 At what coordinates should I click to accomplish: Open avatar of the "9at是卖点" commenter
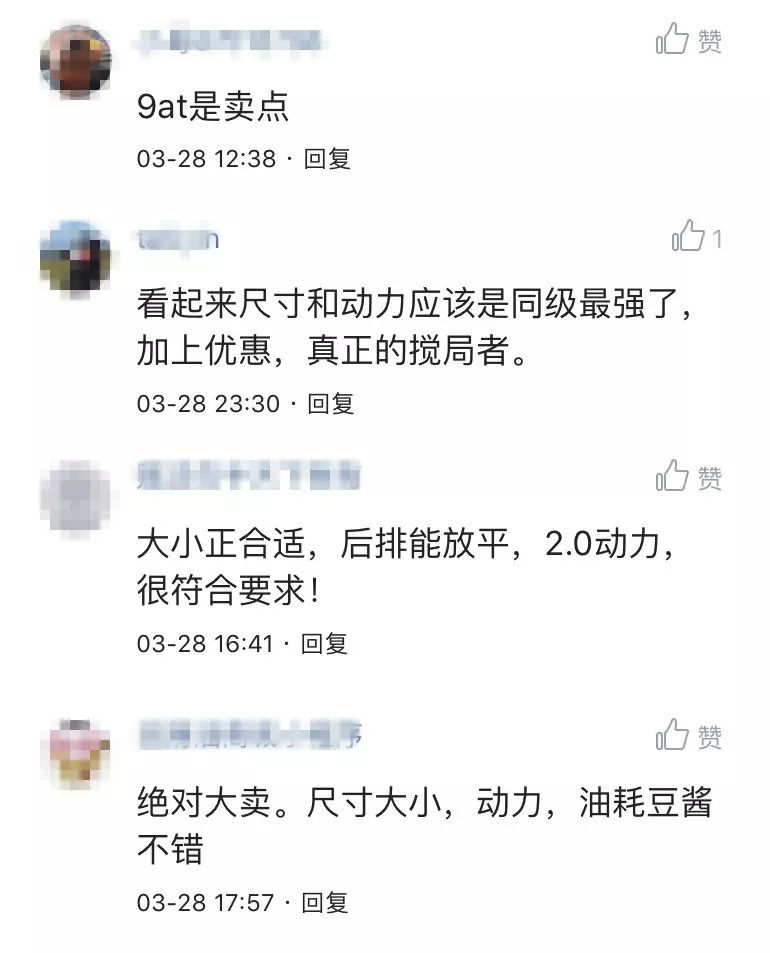click(75, 60)
